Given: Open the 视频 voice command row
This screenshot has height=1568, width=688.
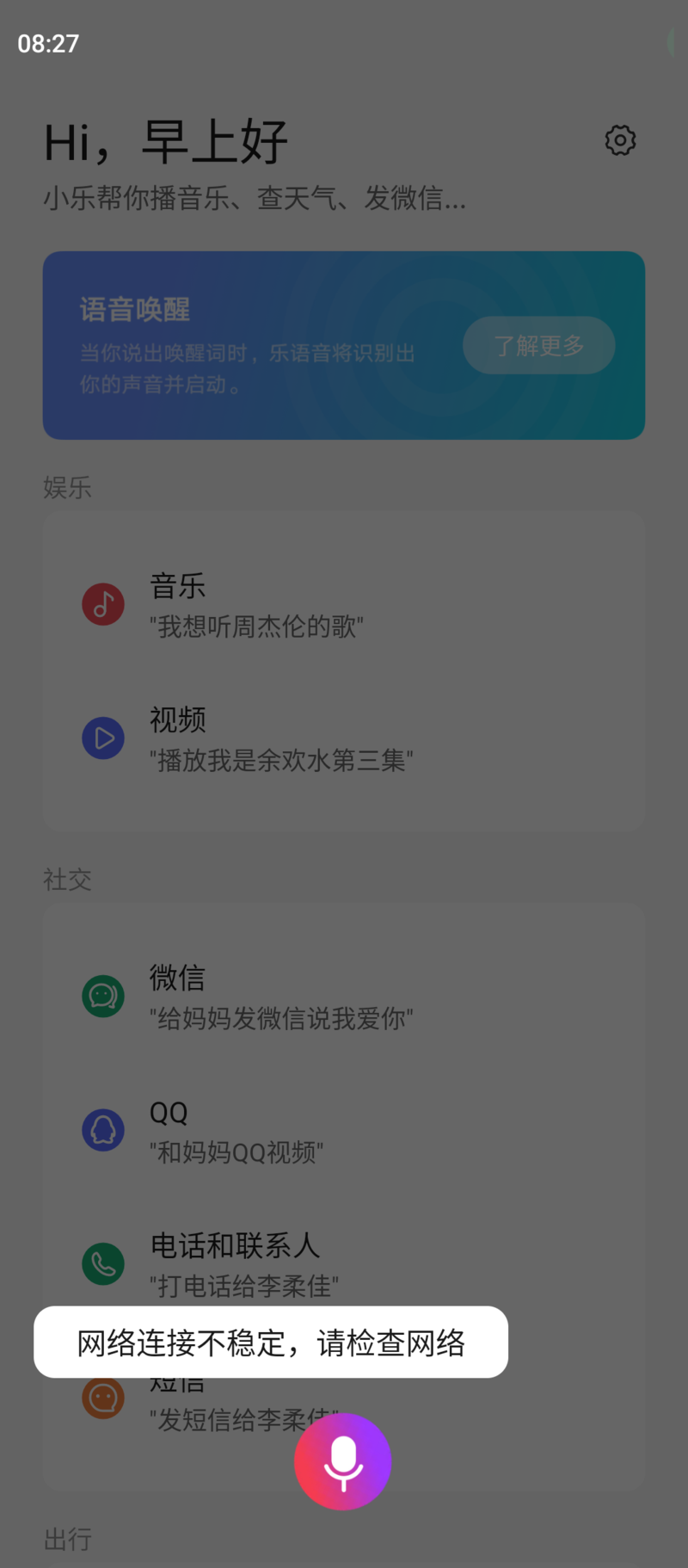Looking at the screenshot, I should pyautogui.click(x=344, y=739).
